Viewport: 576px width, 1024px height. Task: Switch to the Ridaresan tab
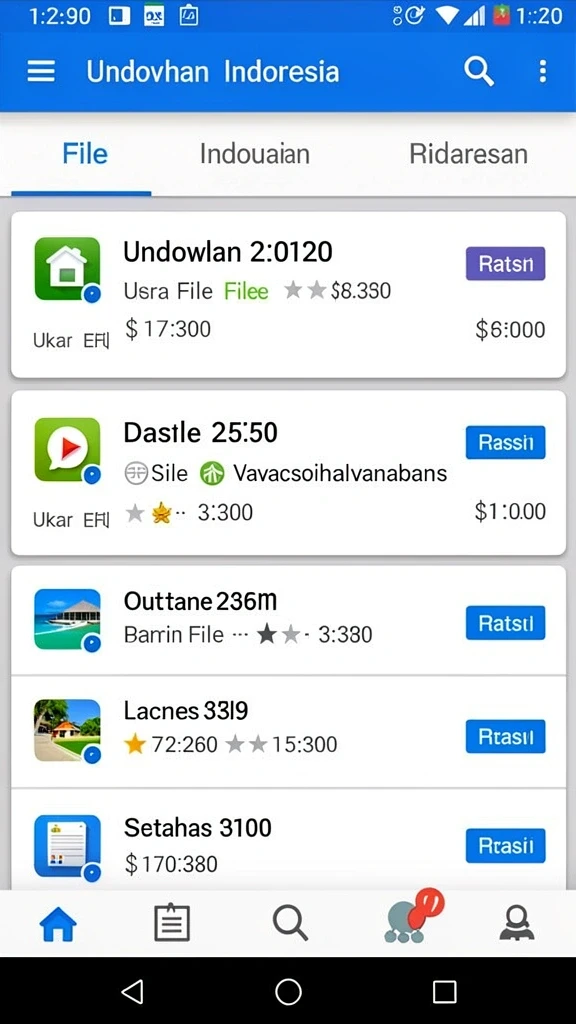coord(468,154)
